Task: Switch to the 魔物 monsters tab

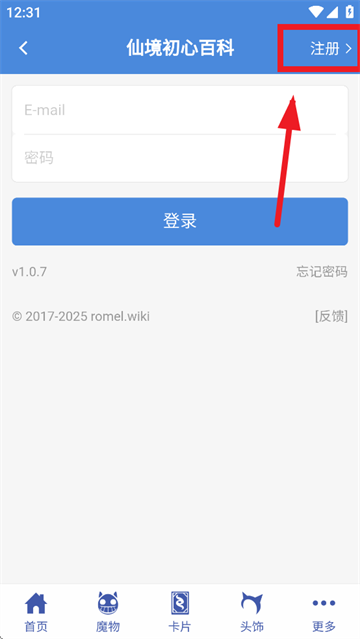Action: click(108, 612)
